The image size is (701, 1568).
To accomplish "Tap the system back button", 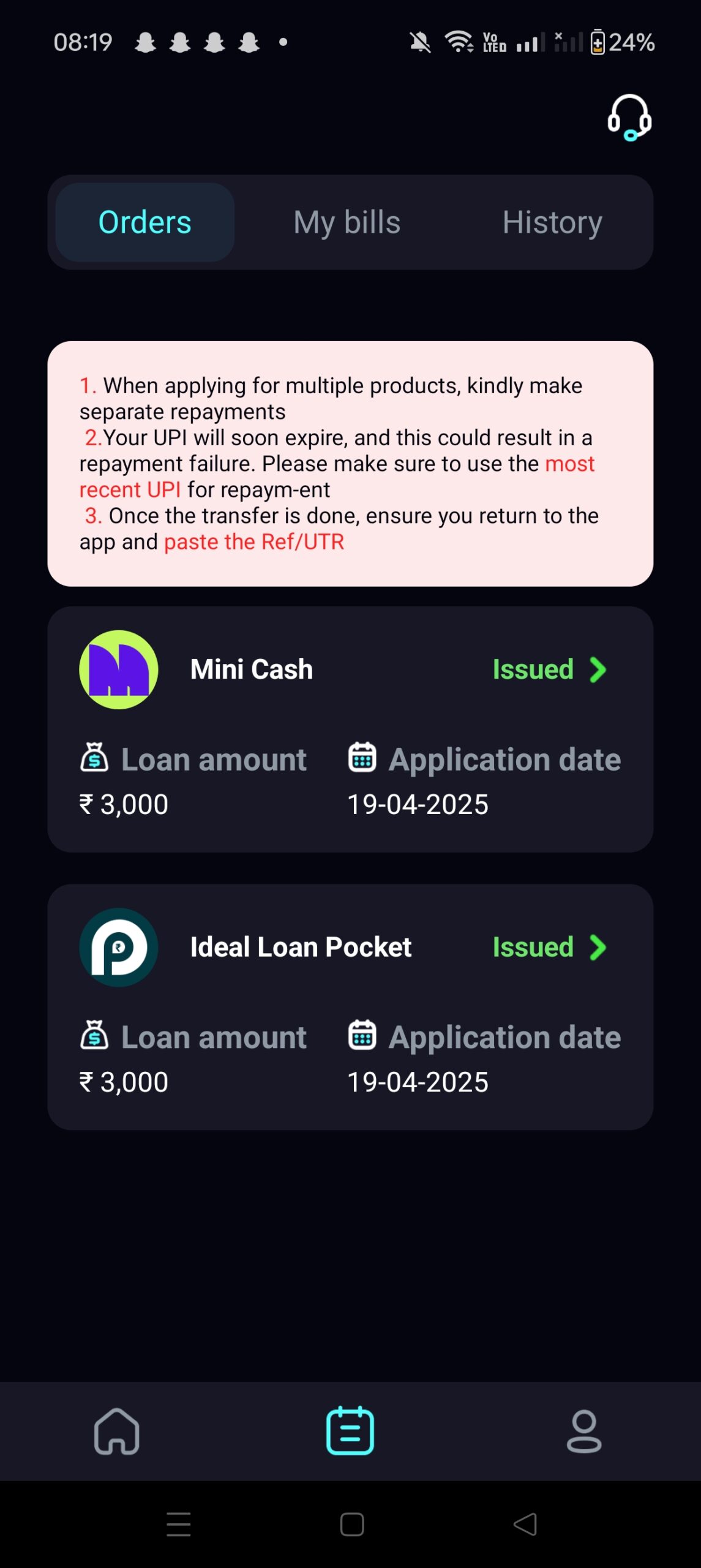I will point(525,1524).
